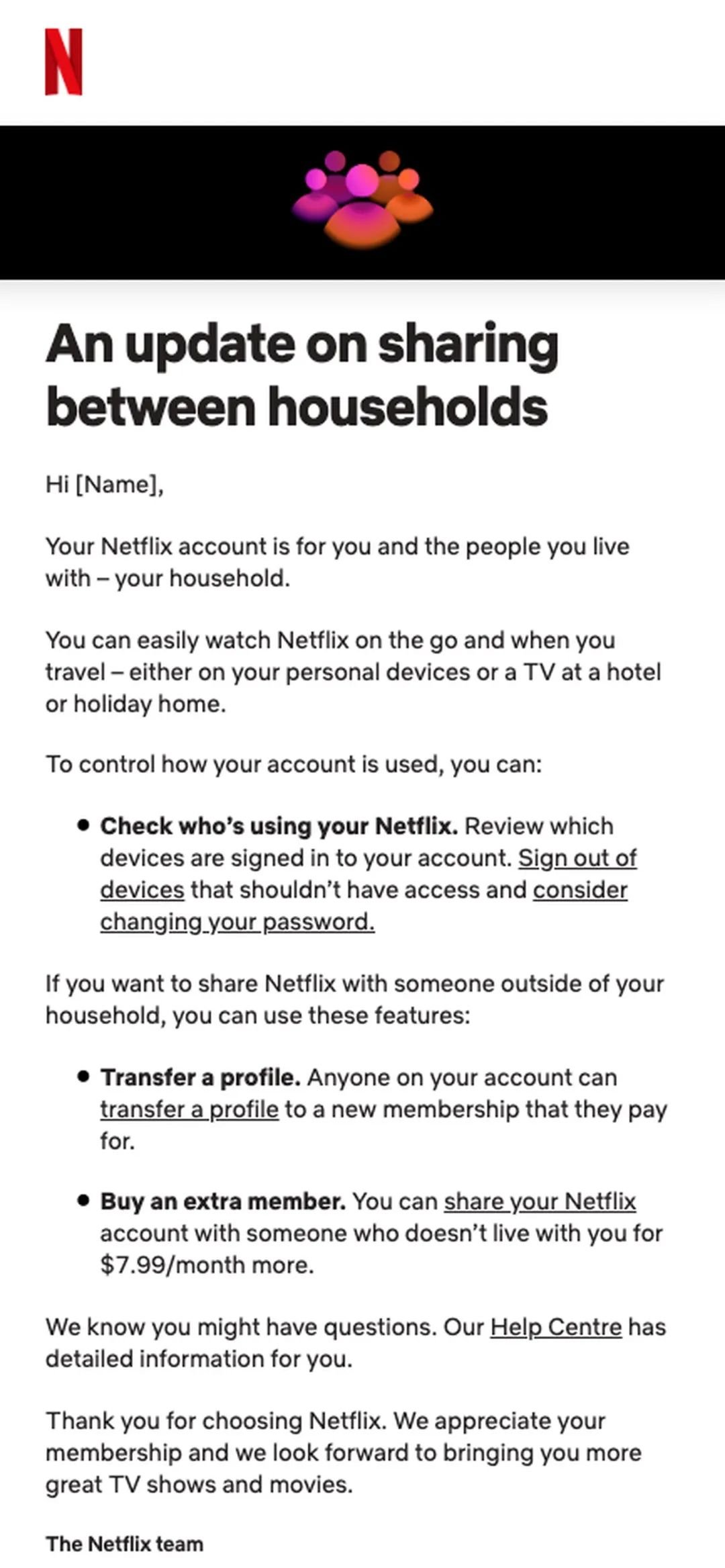
Task: Open the 'Sign out of devices' link
Action: 577,858
